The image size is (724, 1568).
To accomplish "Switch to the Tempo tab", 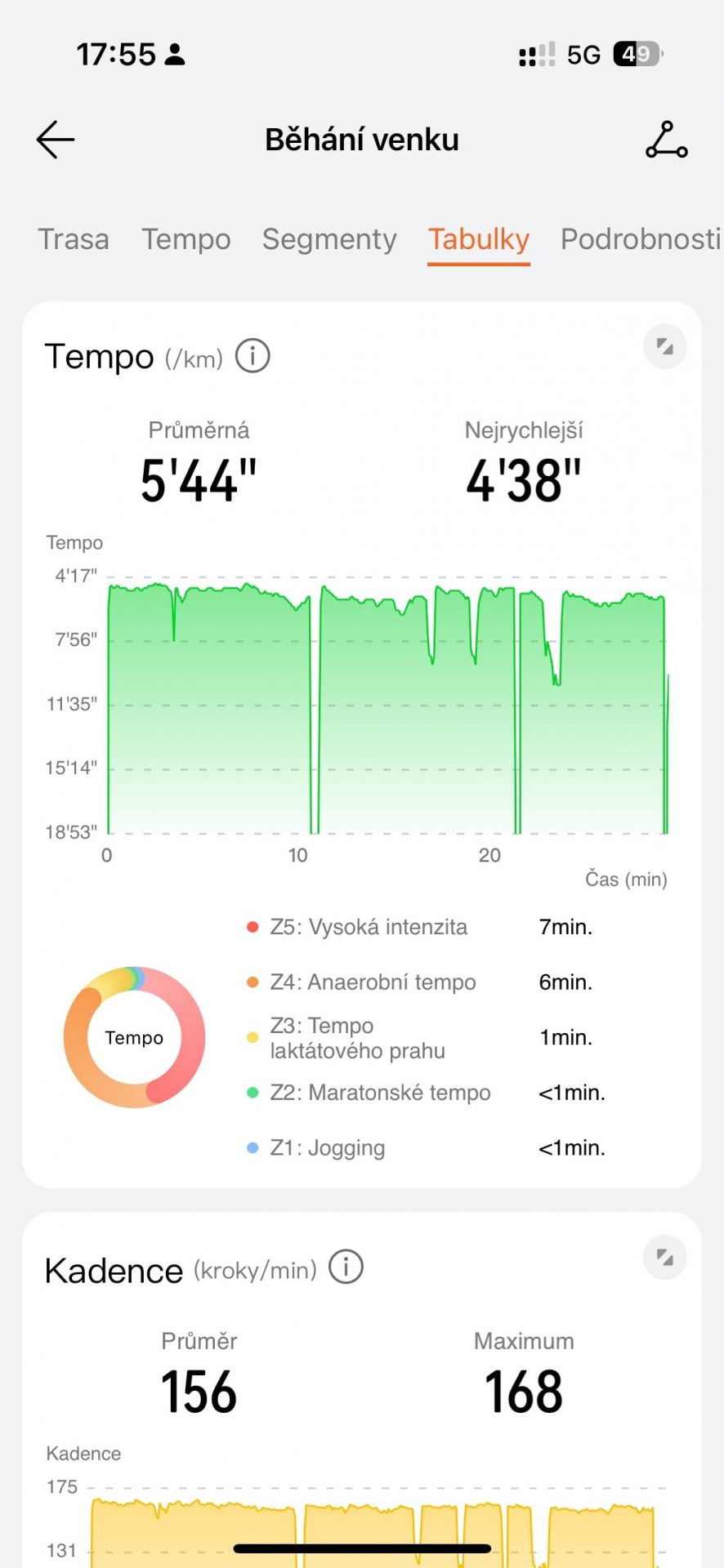I will [186, 239].
